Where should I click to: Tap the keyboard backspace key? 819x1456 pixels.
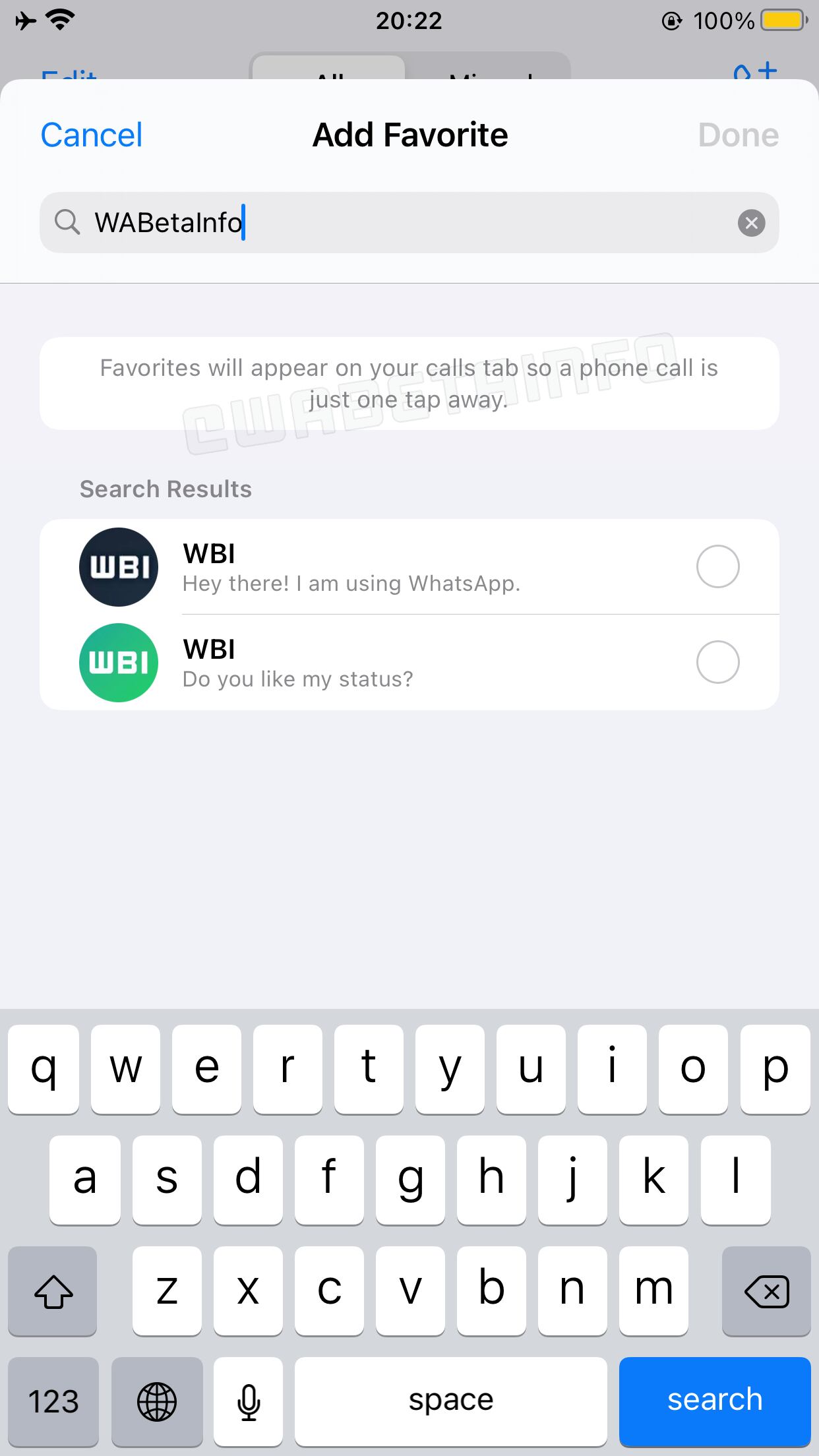(766, 1290)
